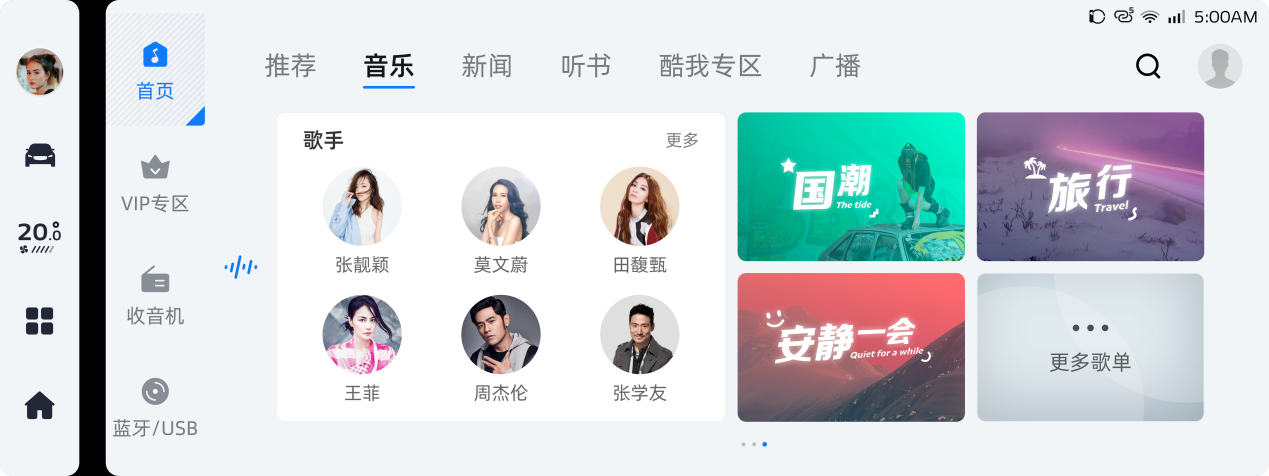Viewport: 1269px width, 476px height.
Task: Open 更多歌单 for more playlists
Action: (1090, 347)
